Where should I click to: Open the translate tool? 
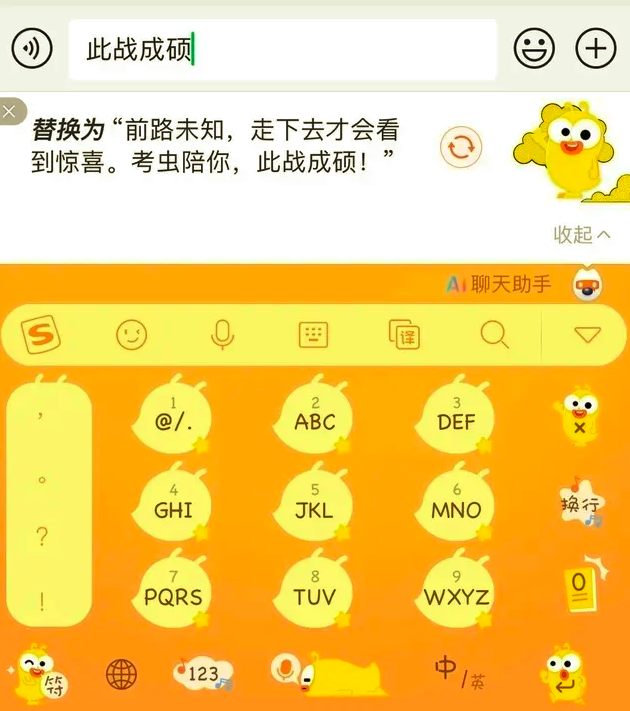click(x=404, y=335)
